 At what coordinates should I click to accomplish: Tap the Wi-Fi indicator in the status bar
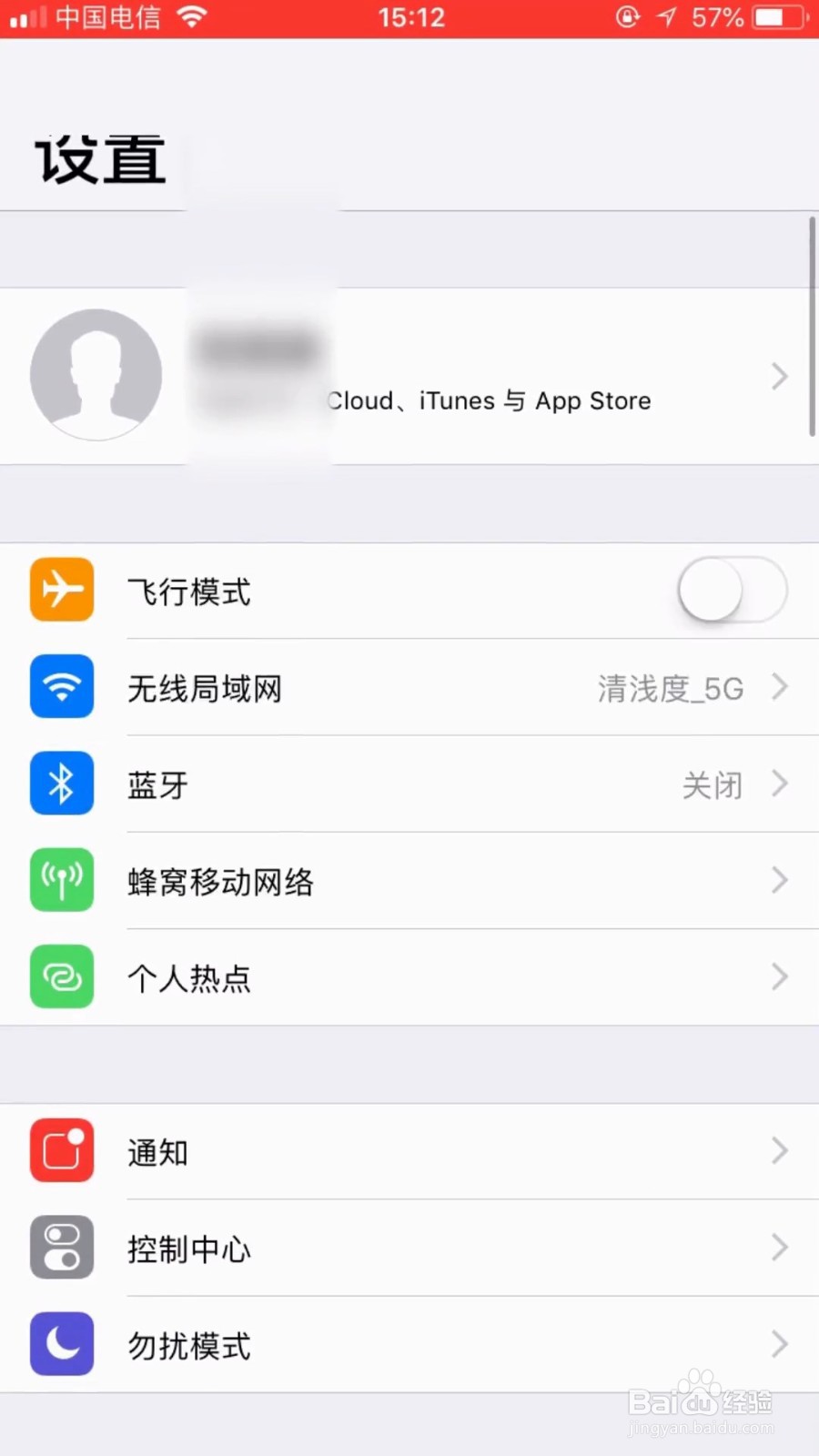tap(192, 15)
